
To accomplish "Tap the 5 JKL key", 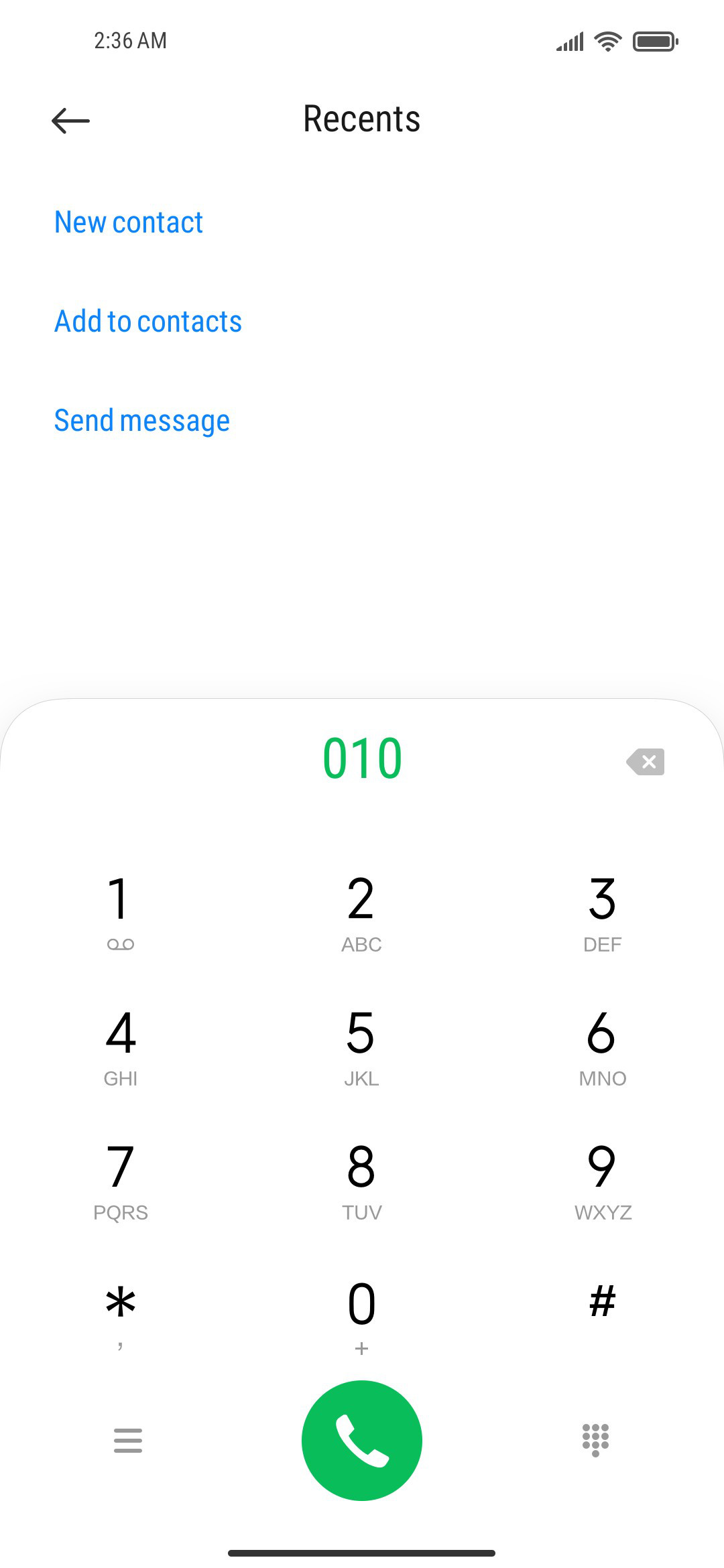I will [361, 1047].
